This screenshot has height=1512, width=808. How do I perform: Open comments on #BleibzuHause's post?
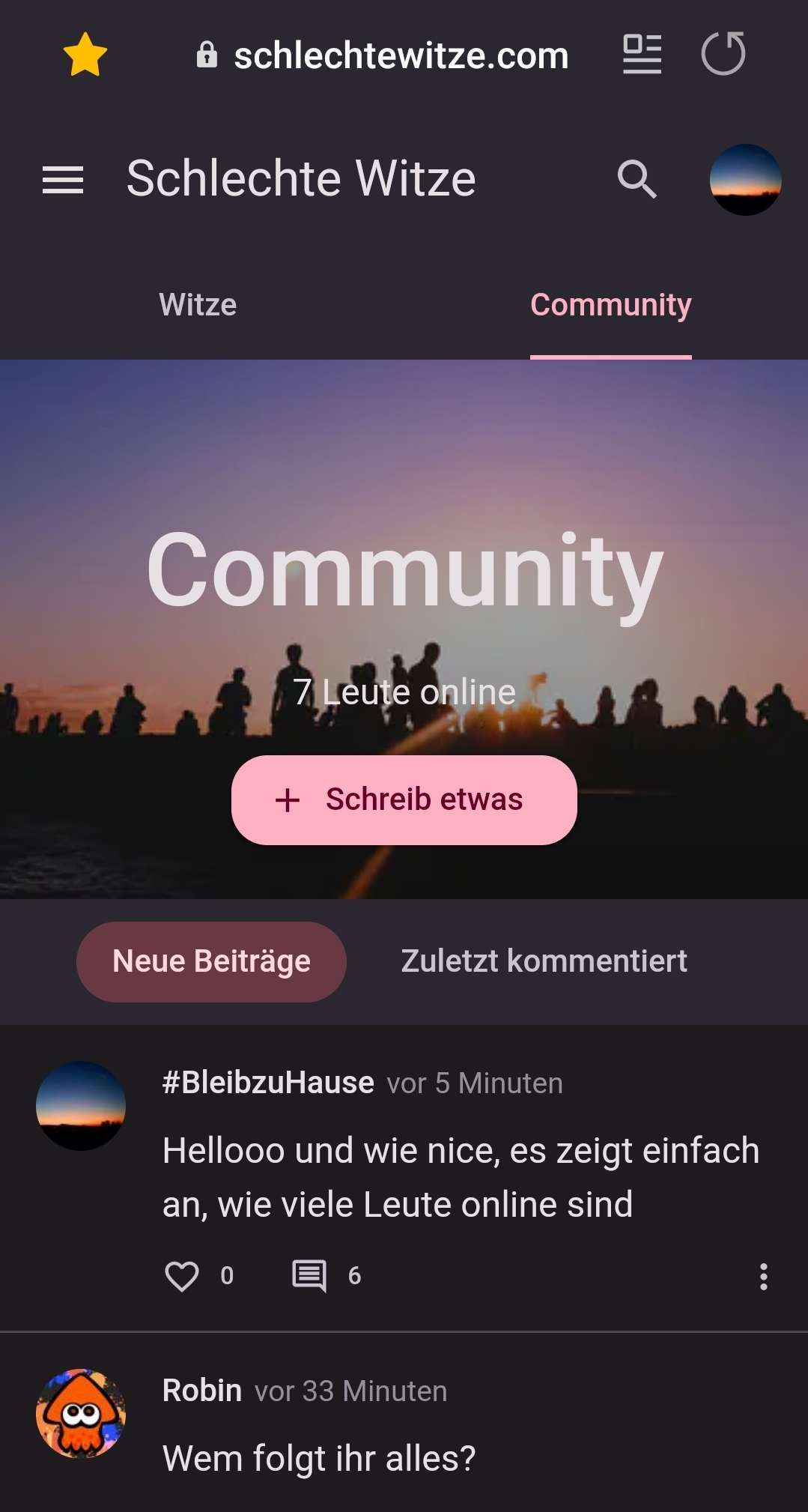pos(309,1275)
